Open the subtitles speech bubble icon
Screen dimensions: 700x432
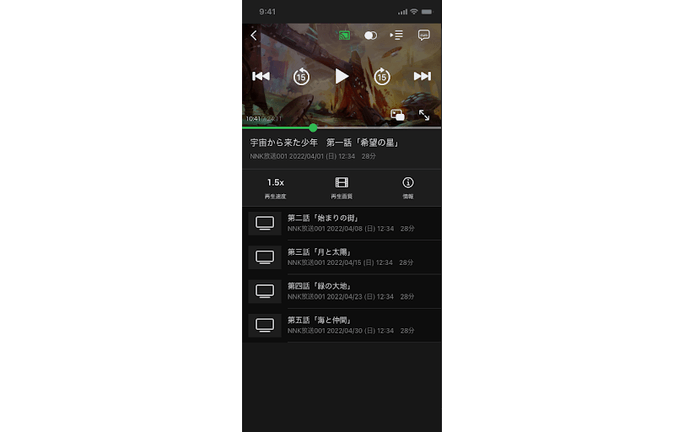point(424,35)
